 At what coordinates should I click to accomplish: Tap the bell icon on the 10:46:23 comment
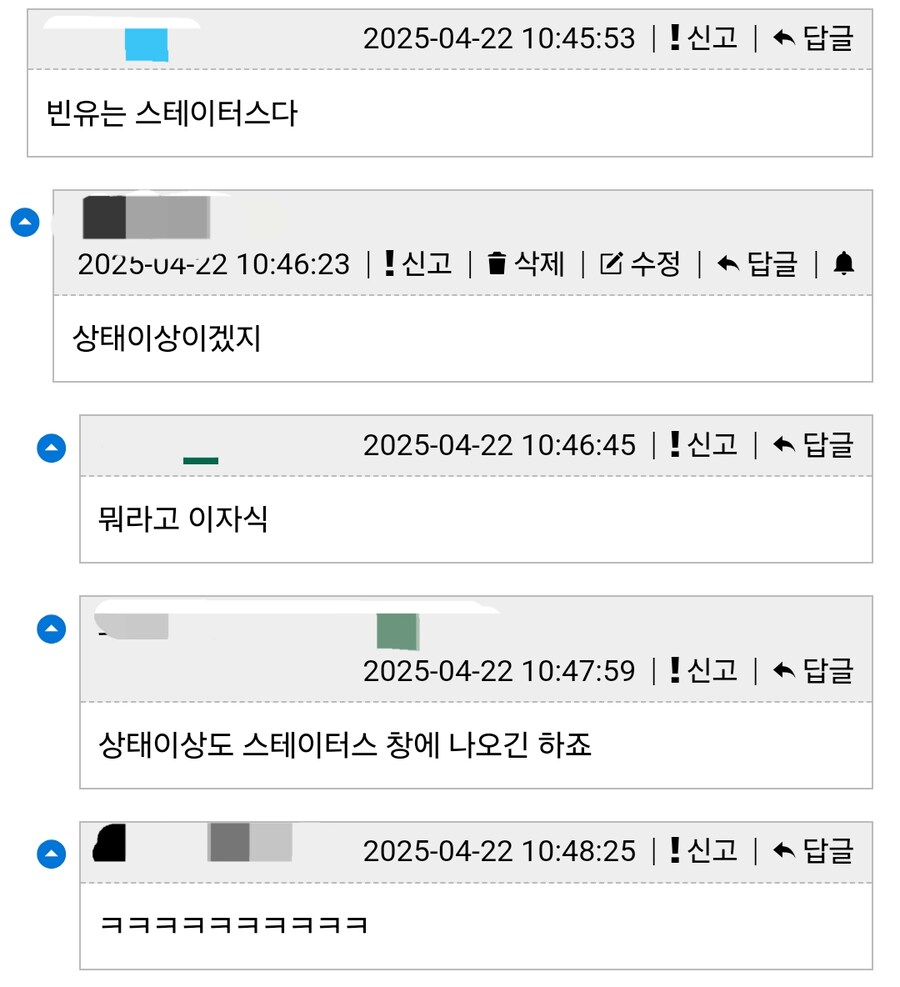click(x=844, y=264)
